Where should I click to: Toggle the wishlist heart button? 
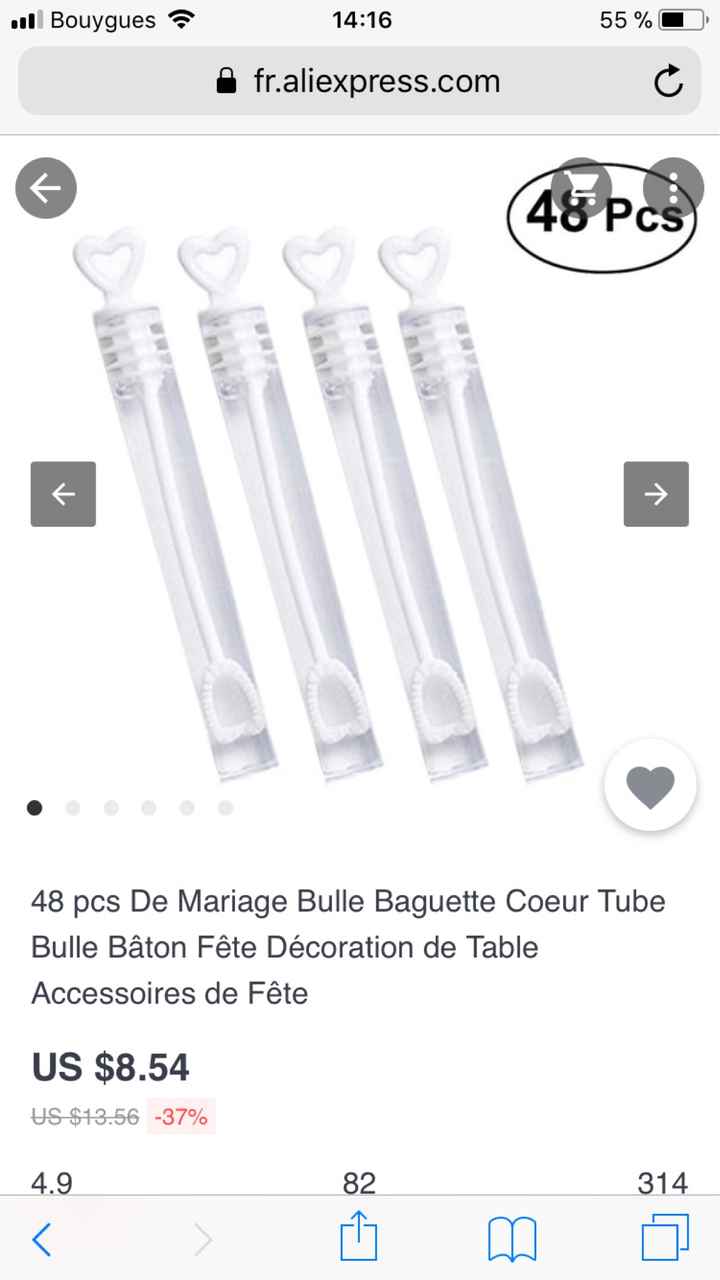(650, 785)
